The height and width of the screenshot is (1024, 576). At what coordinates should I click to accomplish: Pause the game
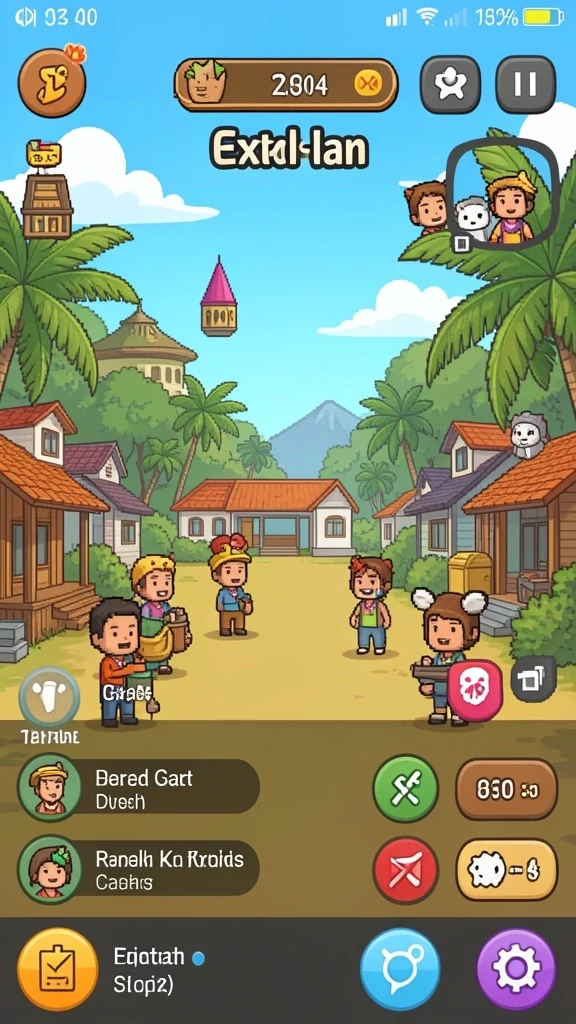click(x=526, y=85)
